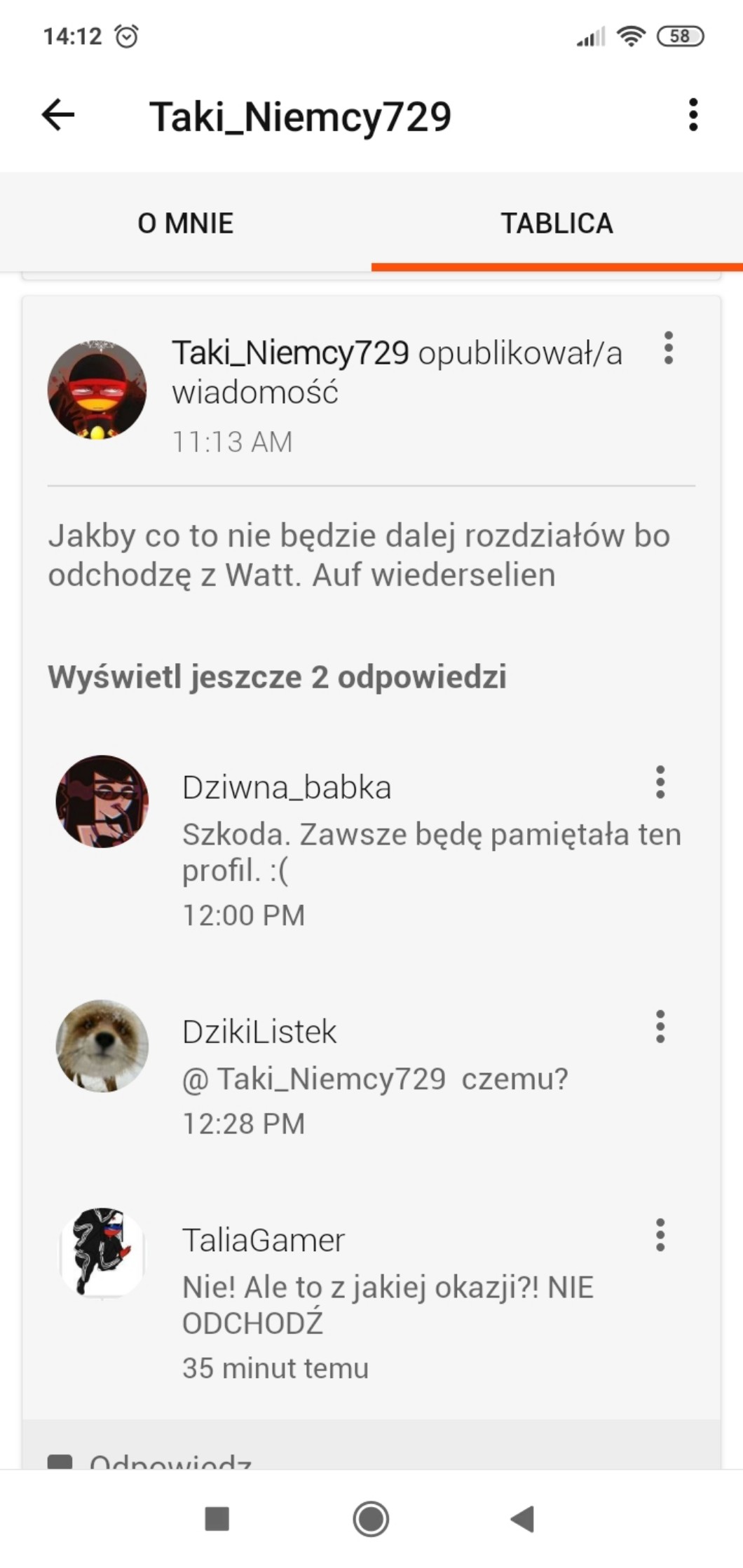Image resolution: width=743 pixels, height=1568 pixels.
Task: Open recent apps with the square button
Action: (x=217, y=1519)
